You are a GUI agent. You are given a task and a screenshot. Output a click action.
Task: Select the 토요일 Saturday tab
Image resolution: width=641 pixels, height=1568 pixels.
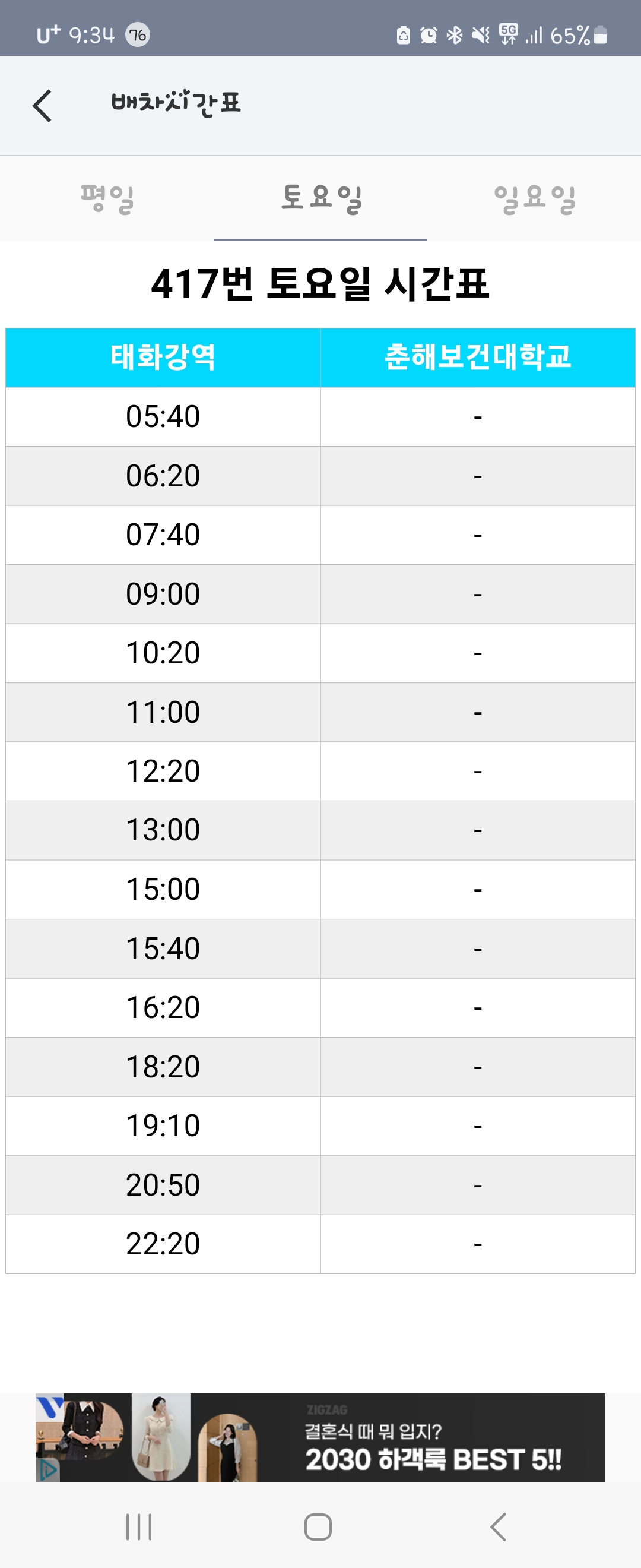click(x=320, y=198)
